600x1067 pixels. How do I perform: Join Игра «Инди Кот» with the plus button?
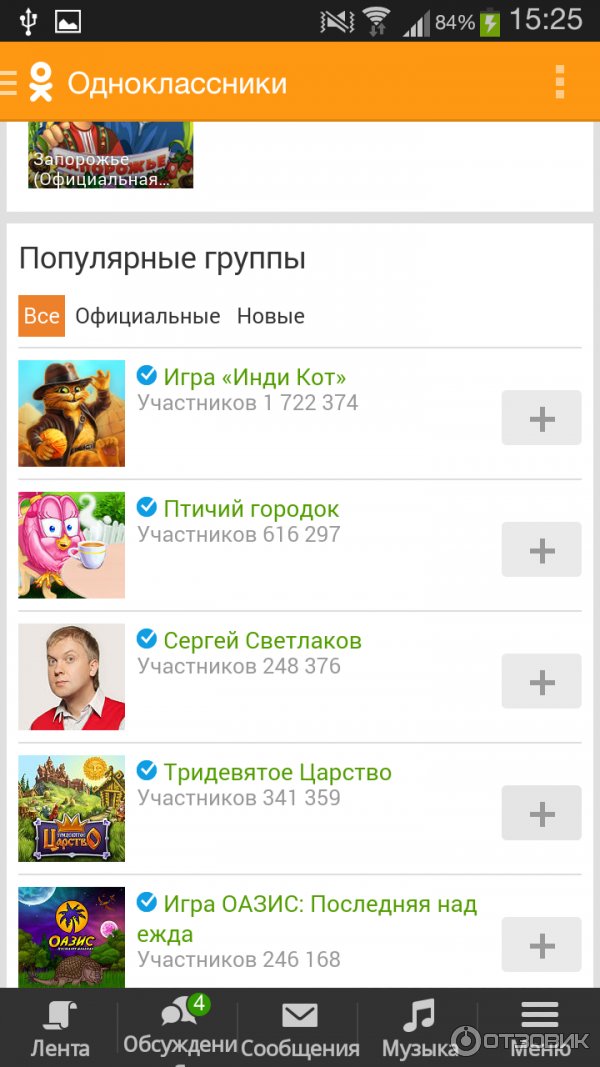[x=541, y=418]
